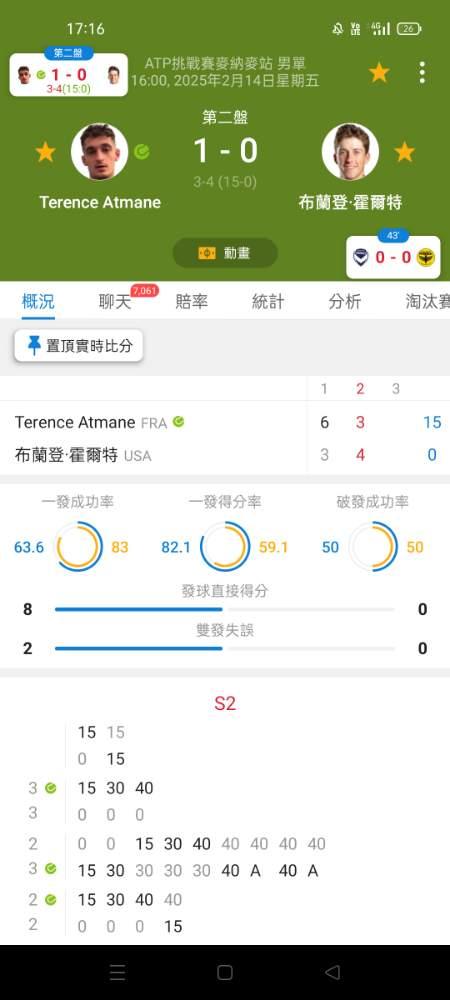
Task: Switch to the 統計 tab
Action: (x=268, y=302)
